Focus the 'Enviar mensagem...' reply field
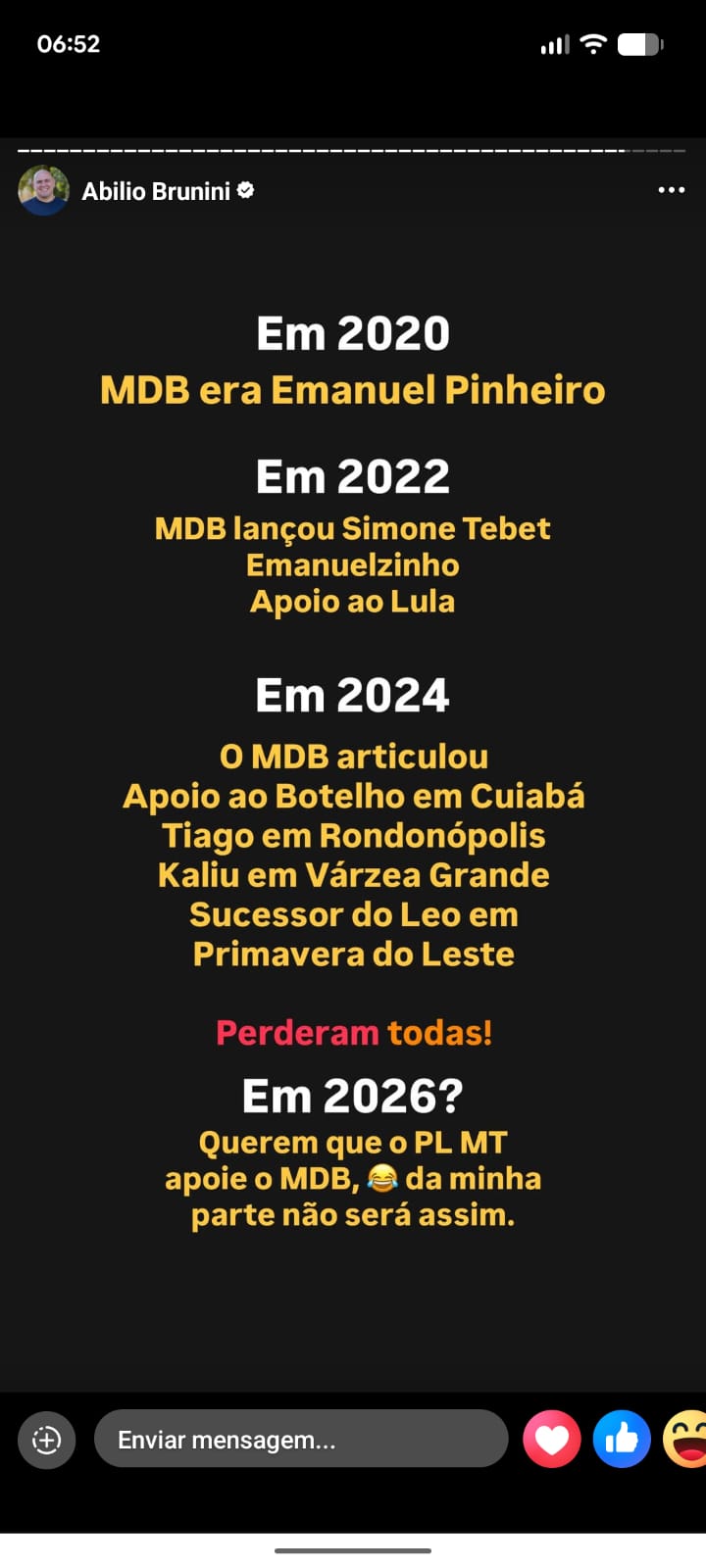The image size is (706, 1568). [300, 1440]
